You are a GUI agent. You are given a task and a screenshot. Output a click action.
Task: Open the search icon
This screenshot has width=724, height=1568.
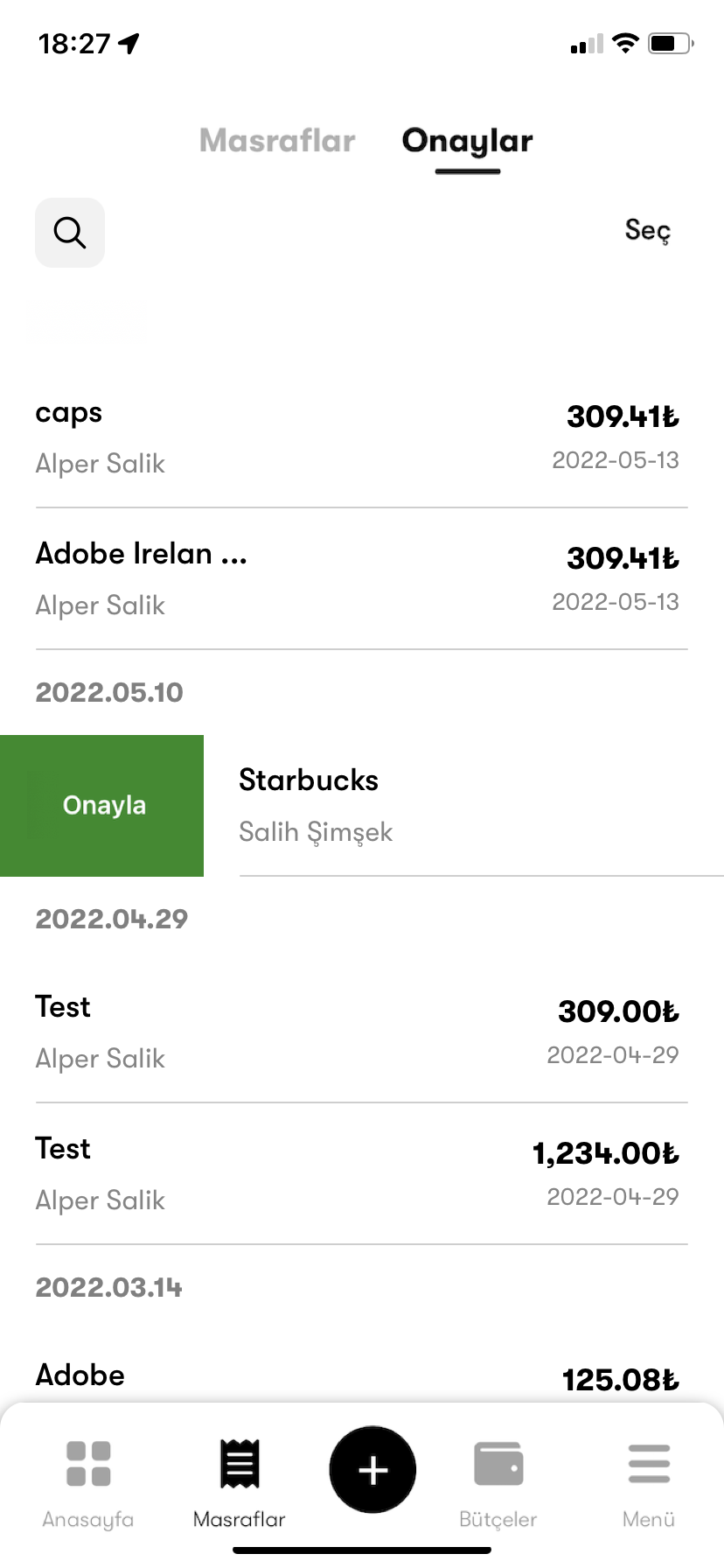(x=69, y=232)
